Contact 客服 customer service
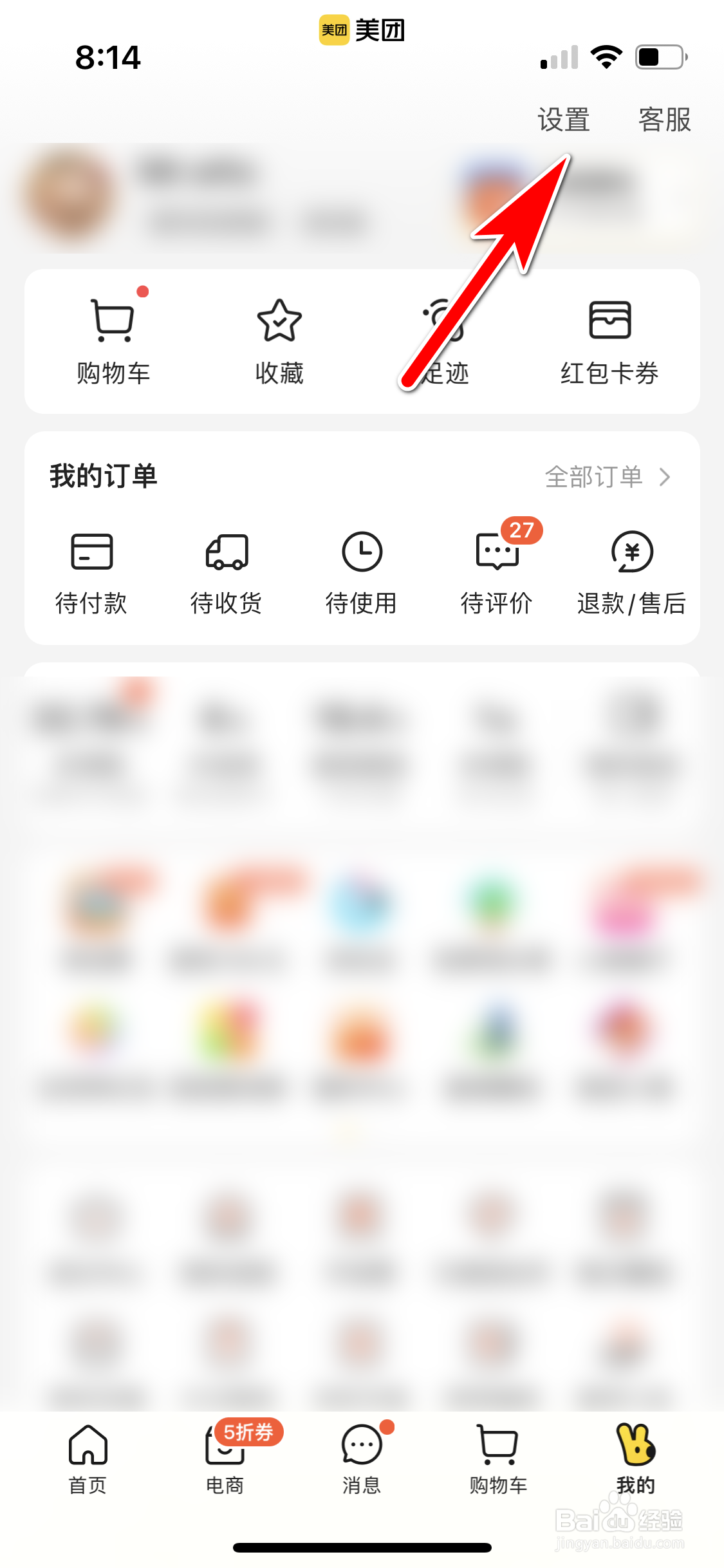The width and height of the screenshot is (724, 1568). coord(664,120)
